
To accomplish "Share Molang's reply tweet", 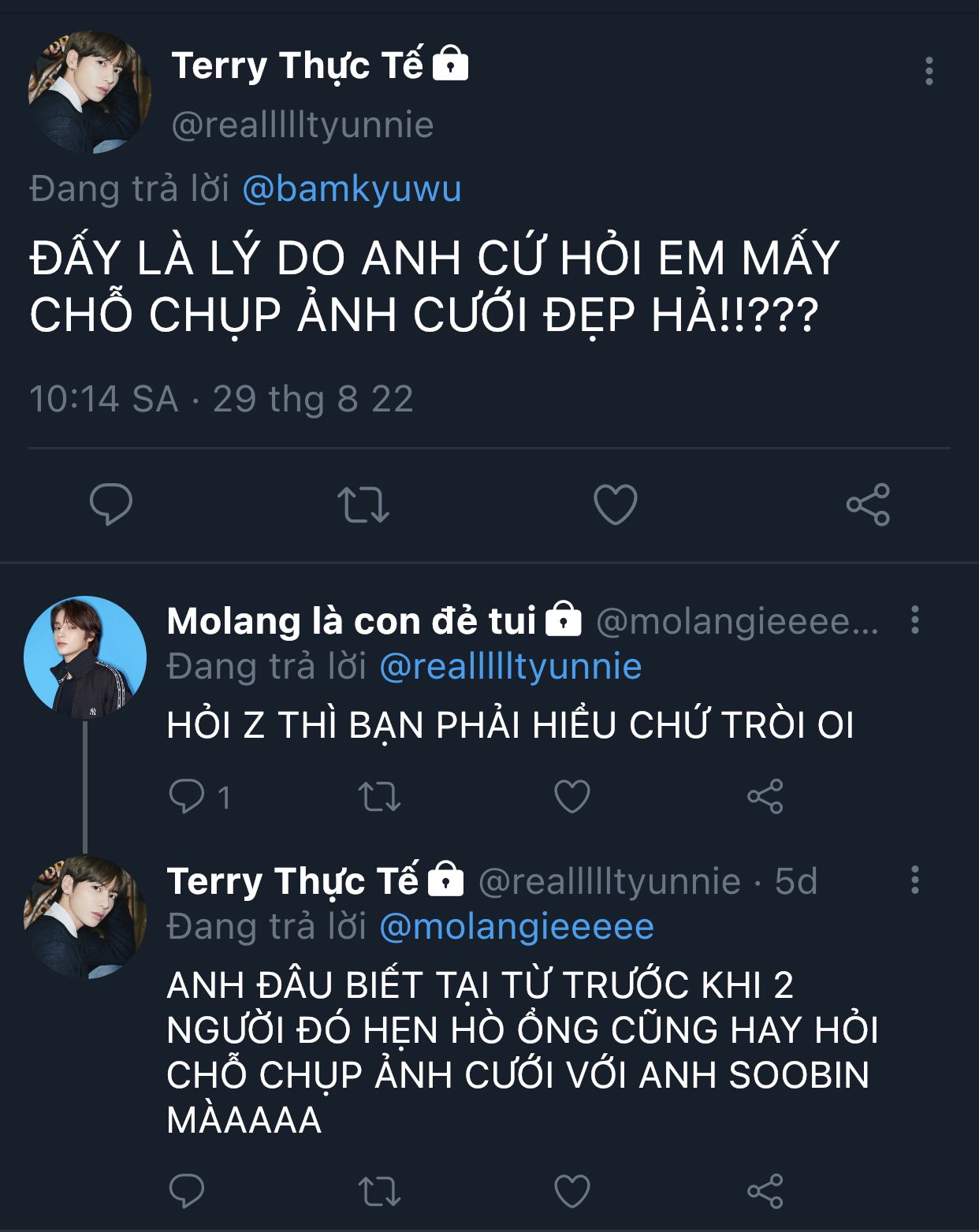I will click(765, 796).
